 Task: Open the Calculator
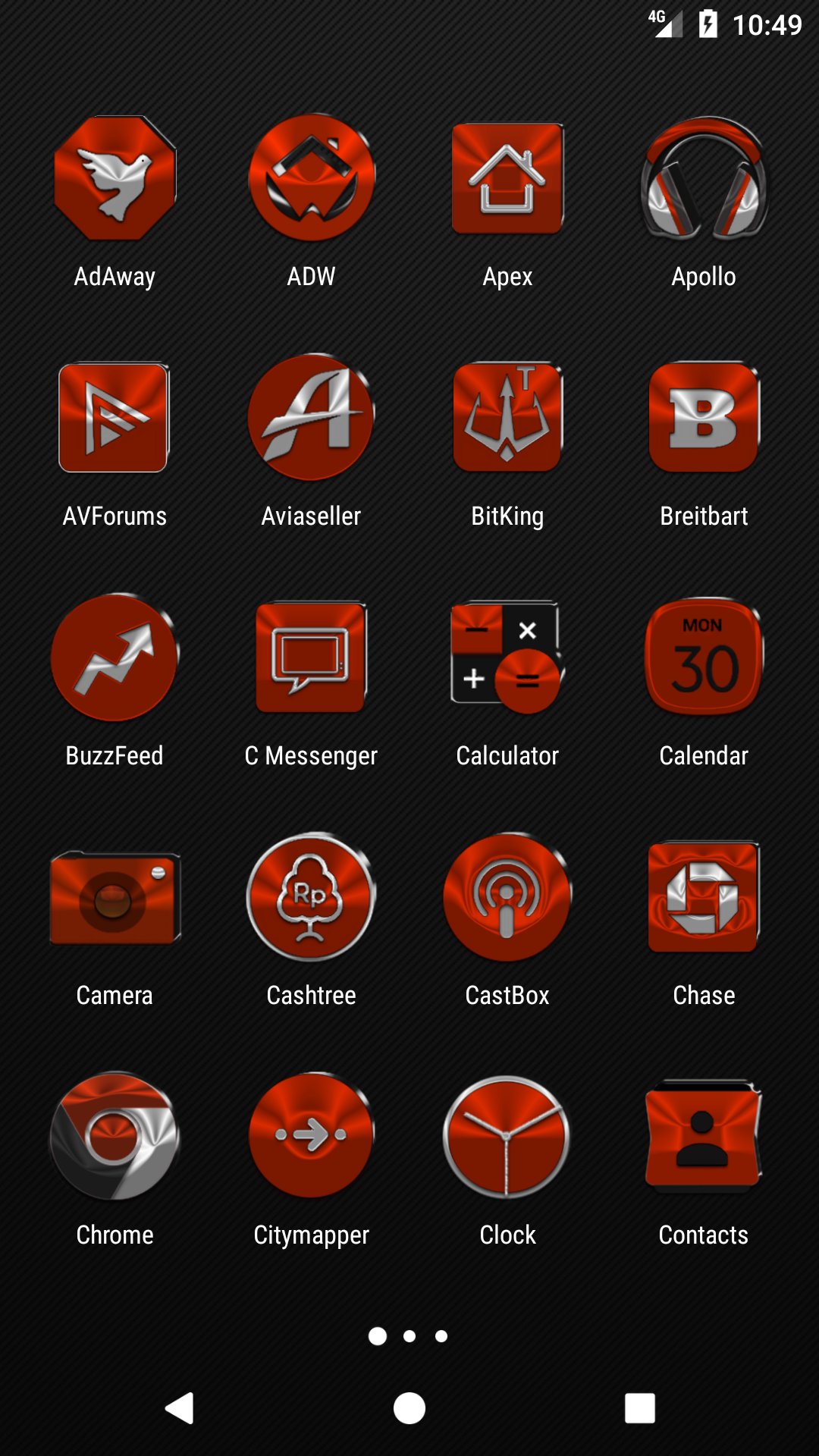coord(507,657)
